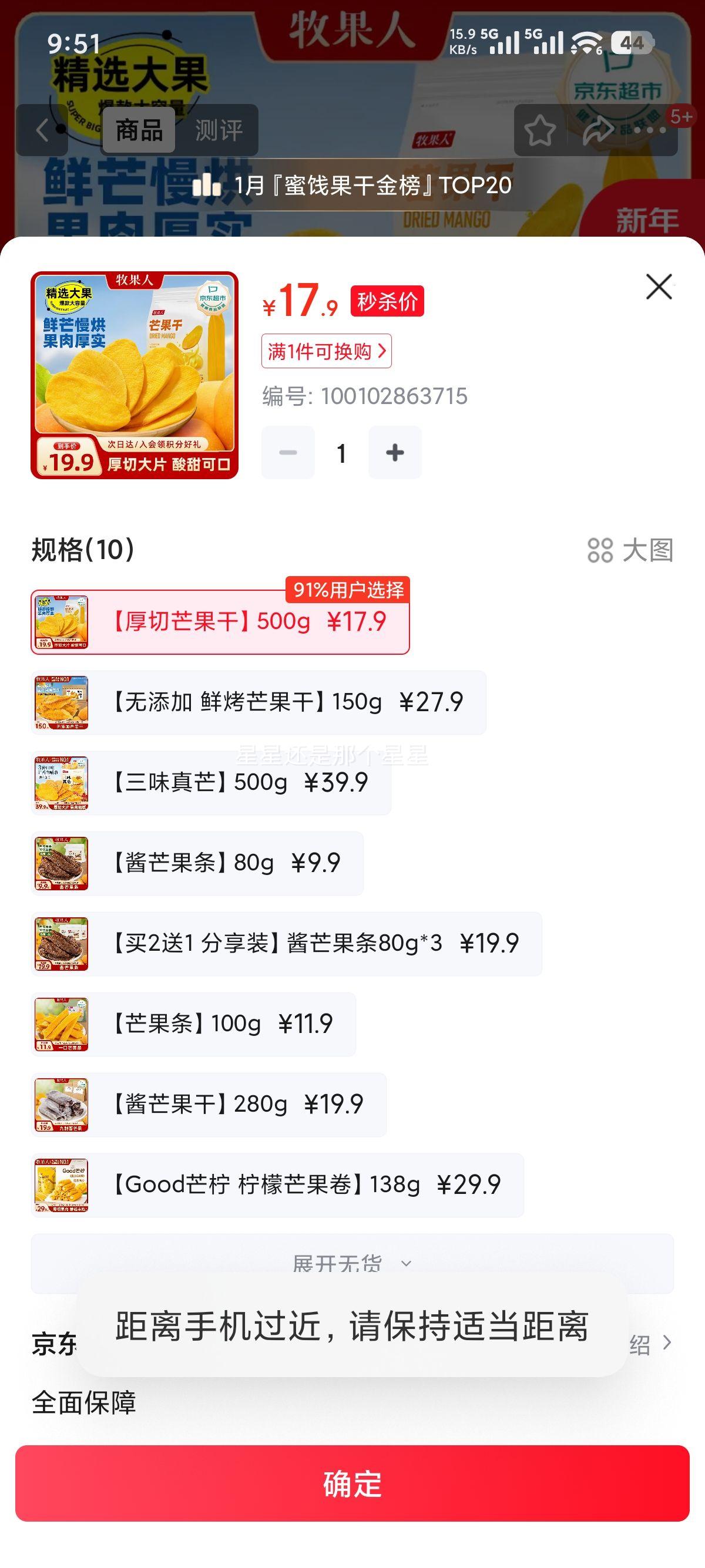Open the 满1件可换购 promotion details
The image size is (705, 1568).
[327, 352]
